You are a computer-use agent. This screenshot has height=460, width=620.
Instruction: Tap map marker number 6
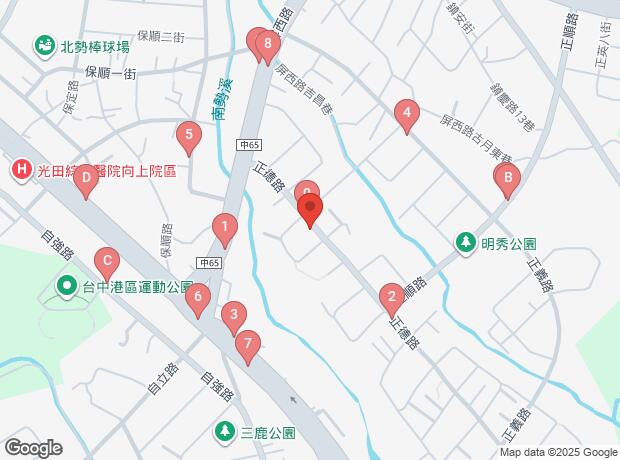[198, 300]
